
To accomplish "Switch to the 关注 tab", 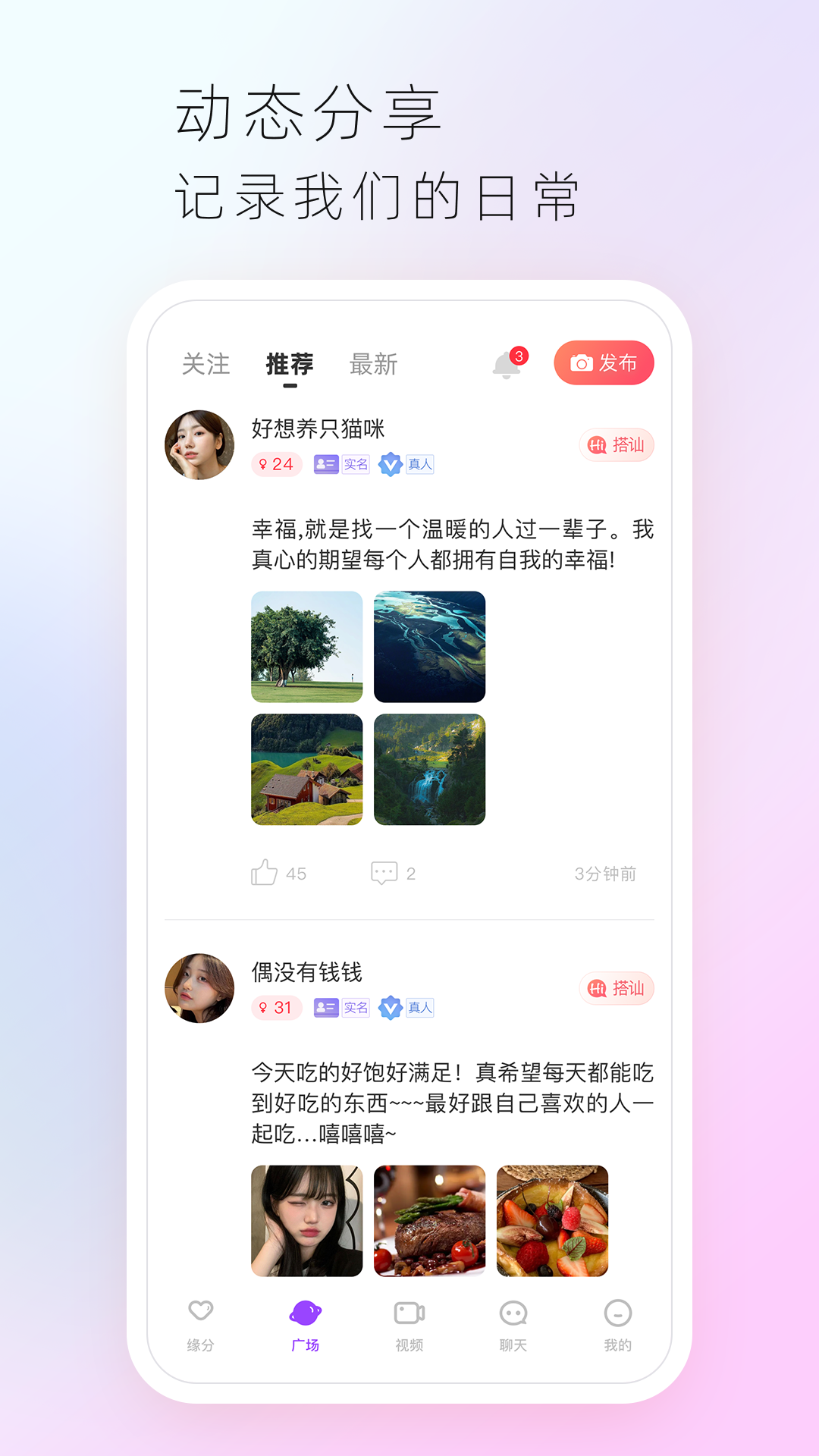I will click(x=205, y=365).
